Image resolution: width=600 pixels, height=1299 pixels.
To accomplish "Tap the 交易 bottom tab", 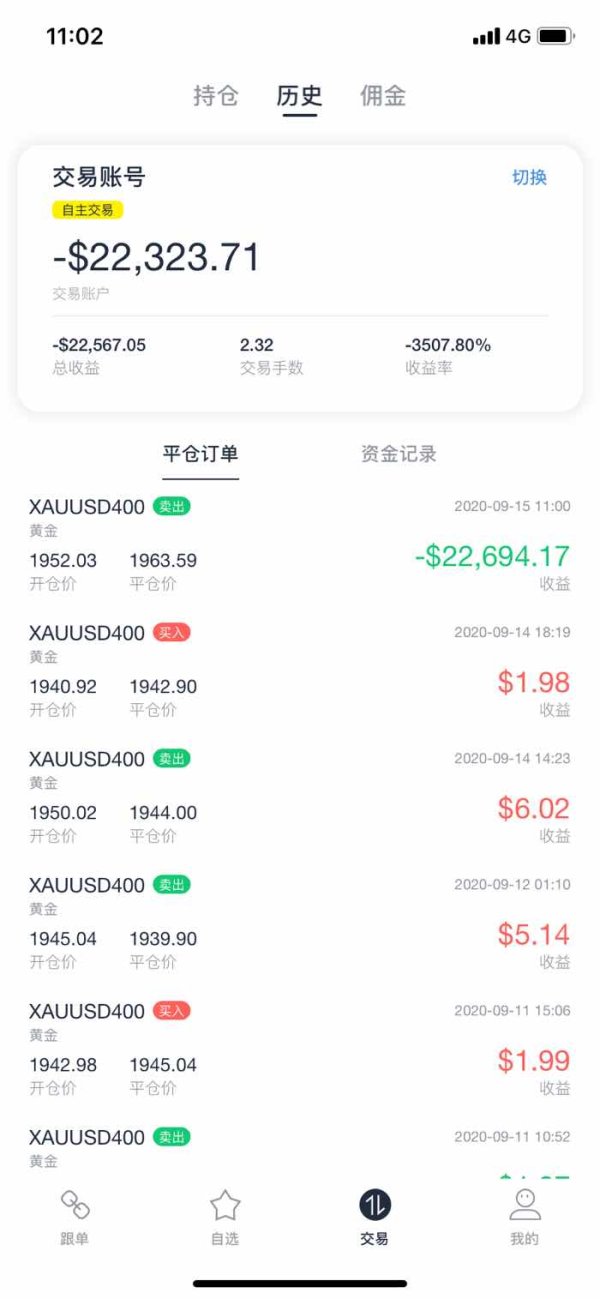I will coord(374,1217).
